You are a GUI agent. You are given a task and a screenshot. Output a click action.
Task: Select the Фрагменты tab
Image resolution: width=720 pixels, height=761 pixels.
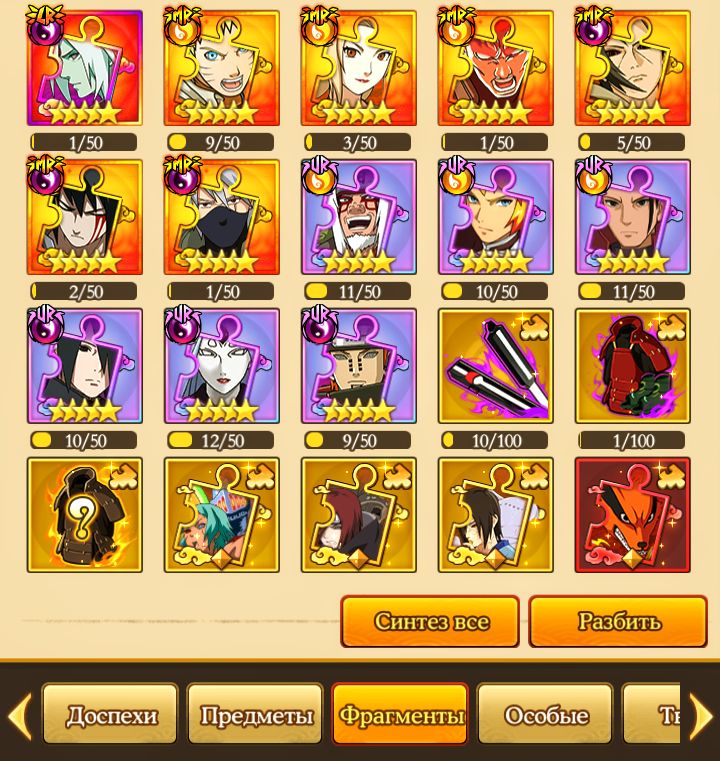(x=400, y=715)
